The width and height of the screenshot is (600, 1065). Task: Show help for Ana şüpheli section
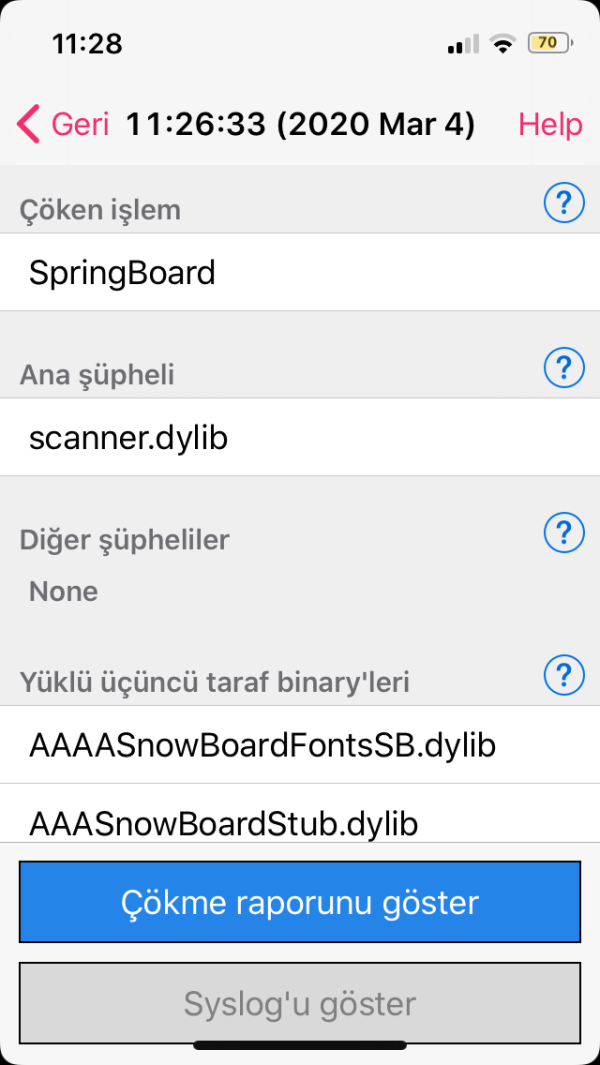[x=563, y=368]
